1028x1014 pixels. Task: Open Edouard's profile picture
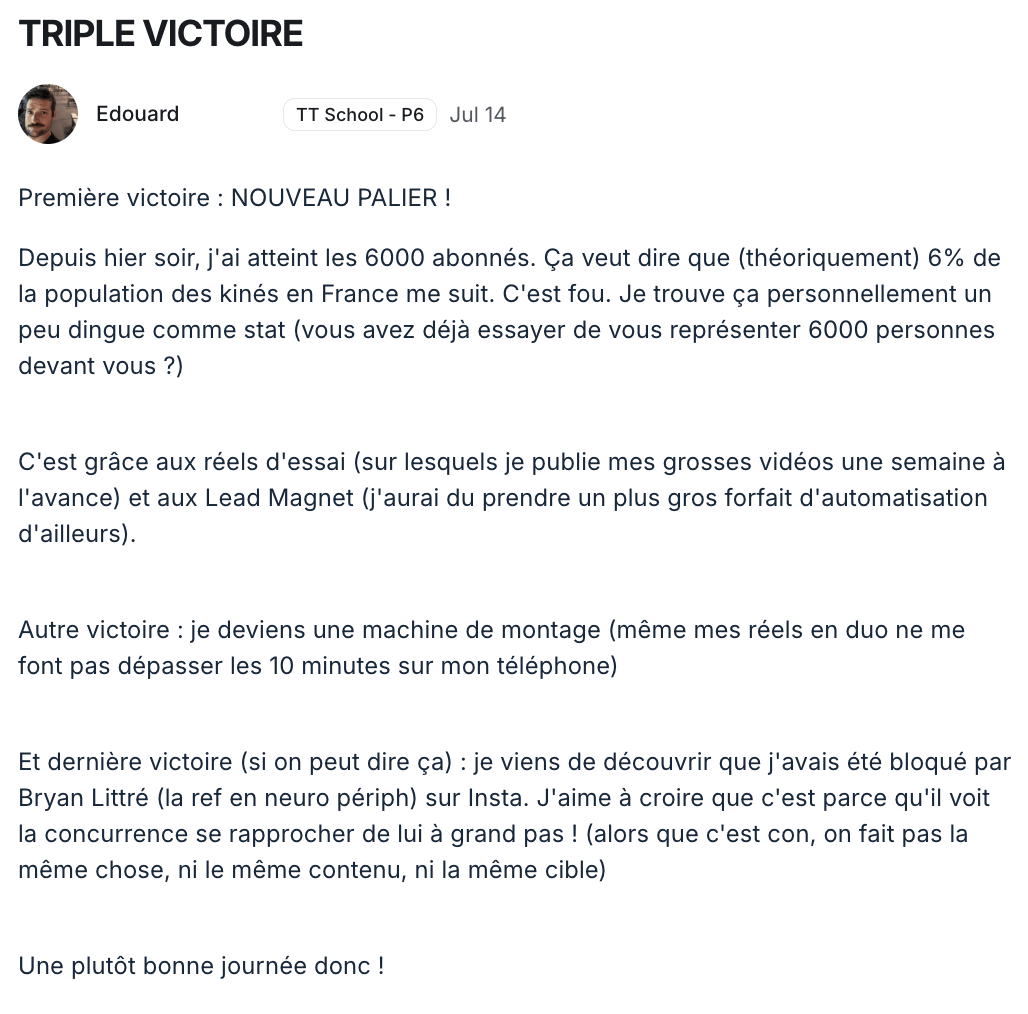pyautogui.click(x=48, y=114)
